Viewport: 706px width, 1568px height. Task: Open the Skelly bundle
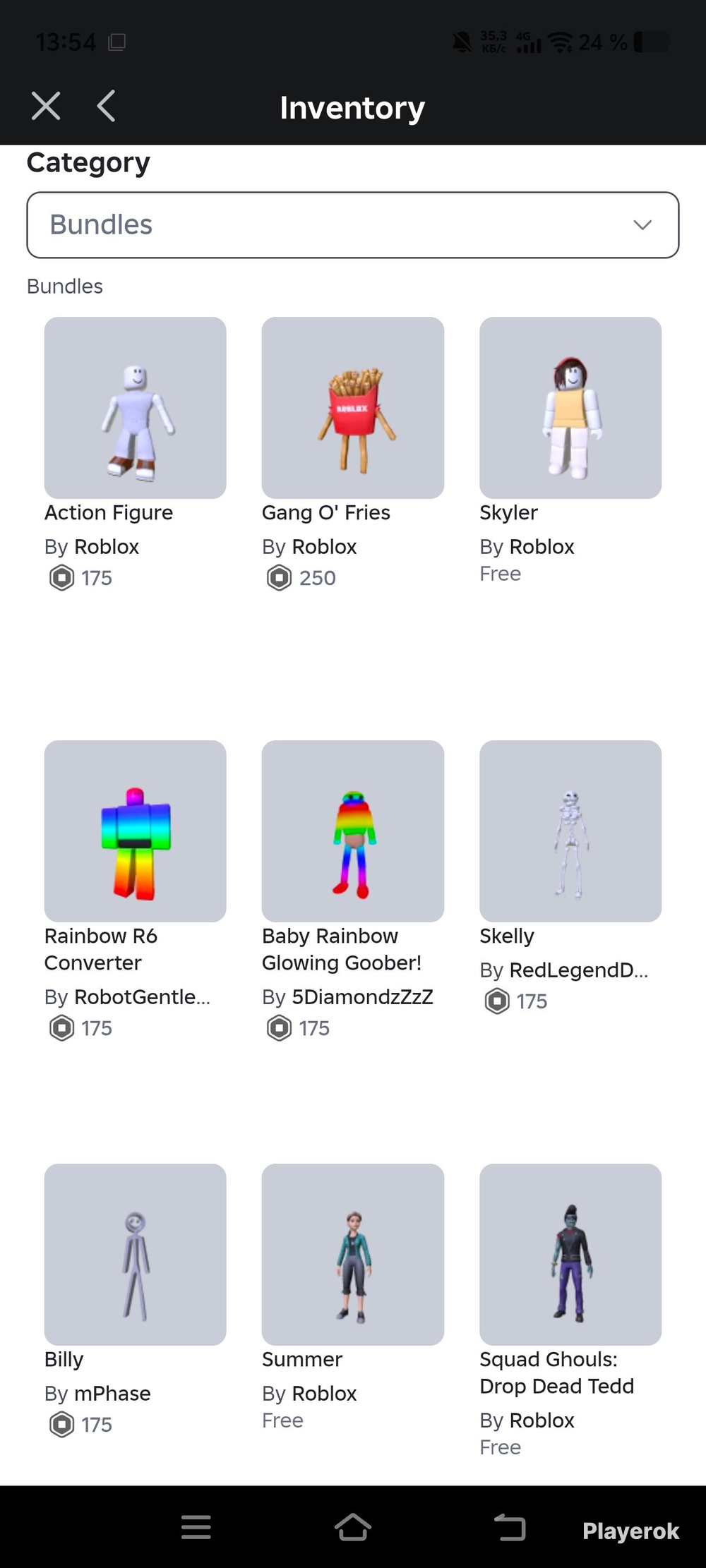point(570,831)
